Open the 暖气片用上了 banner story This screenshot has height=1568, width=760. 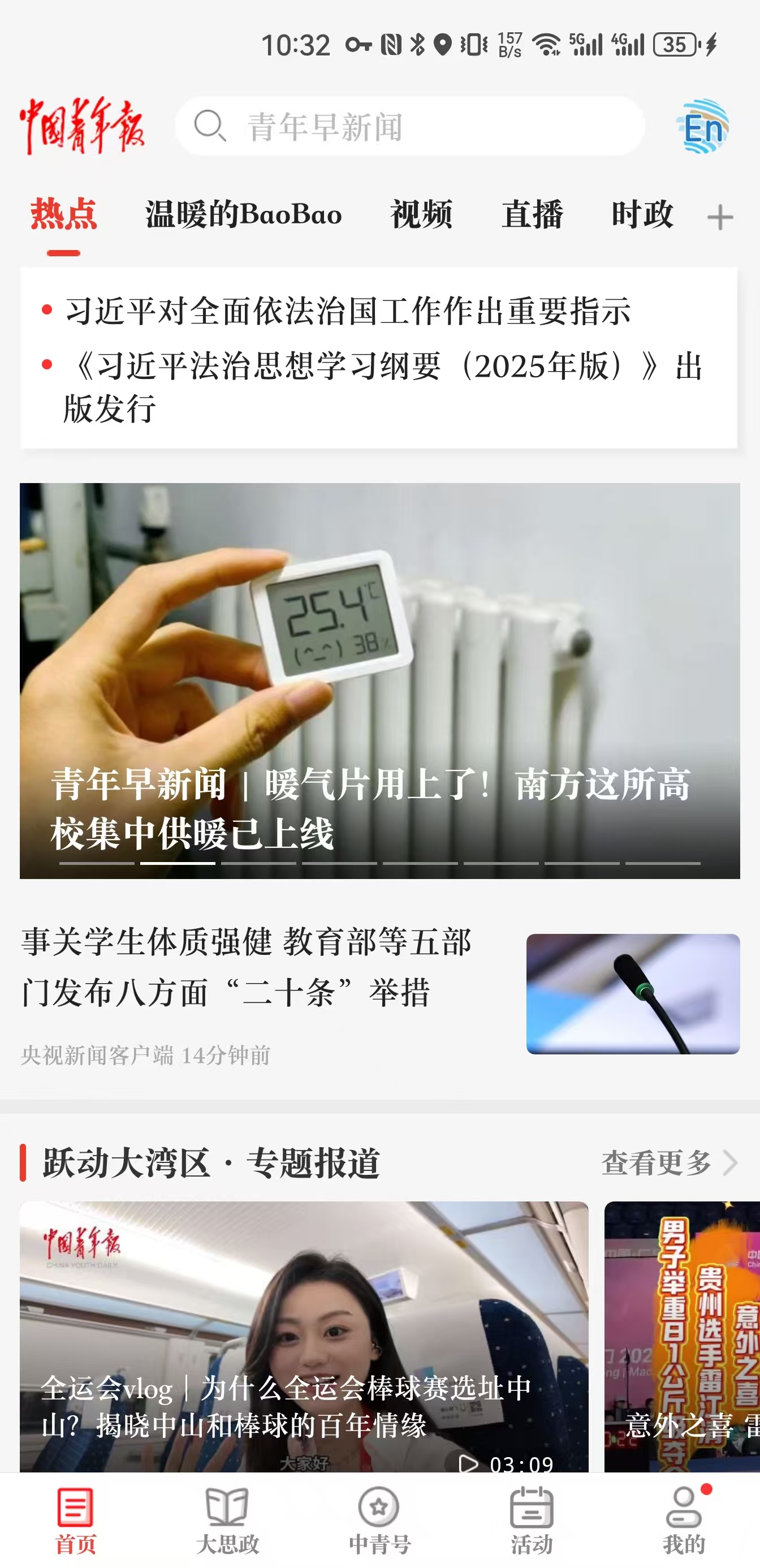pyautogui.click(x=379, y=680)
